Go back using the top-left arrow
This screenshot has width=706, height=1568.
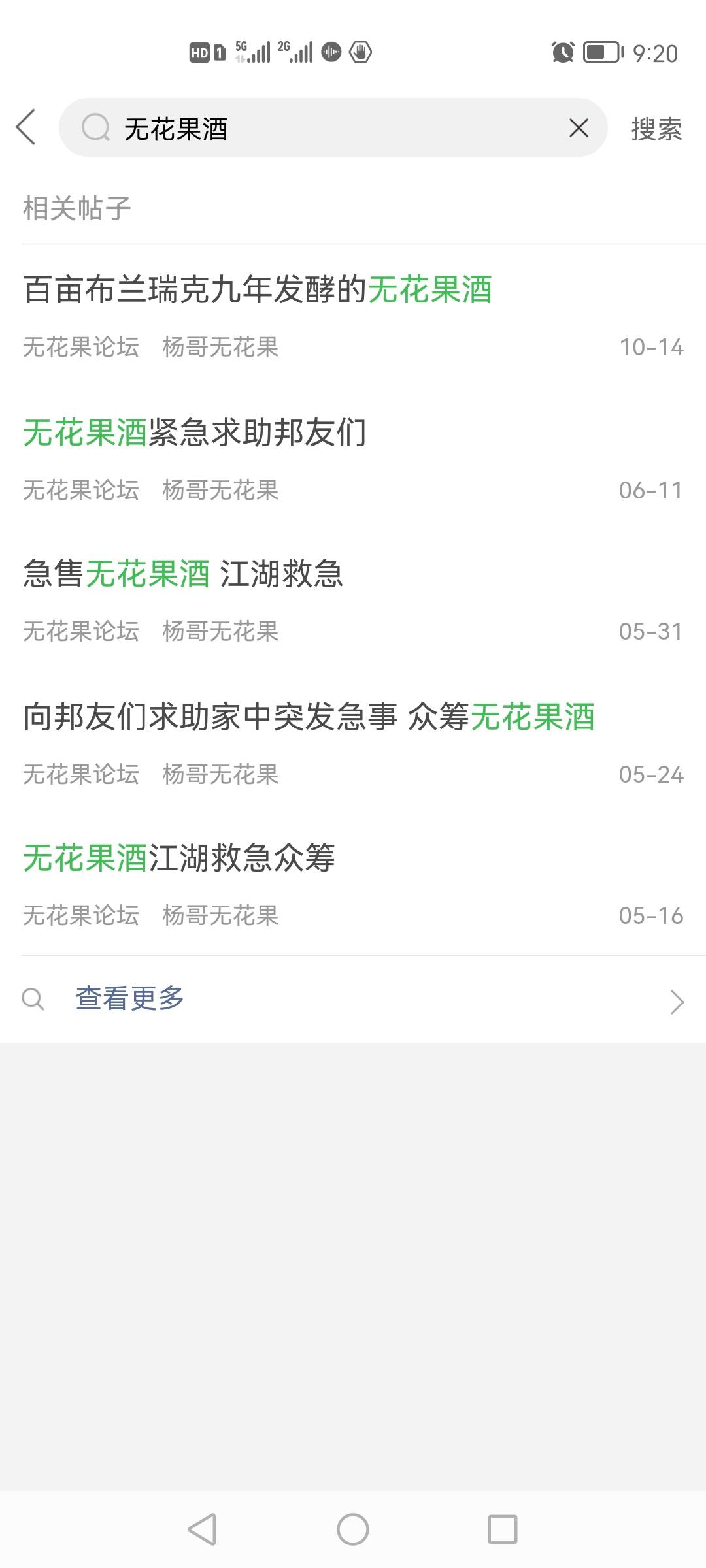pos(26,127)
